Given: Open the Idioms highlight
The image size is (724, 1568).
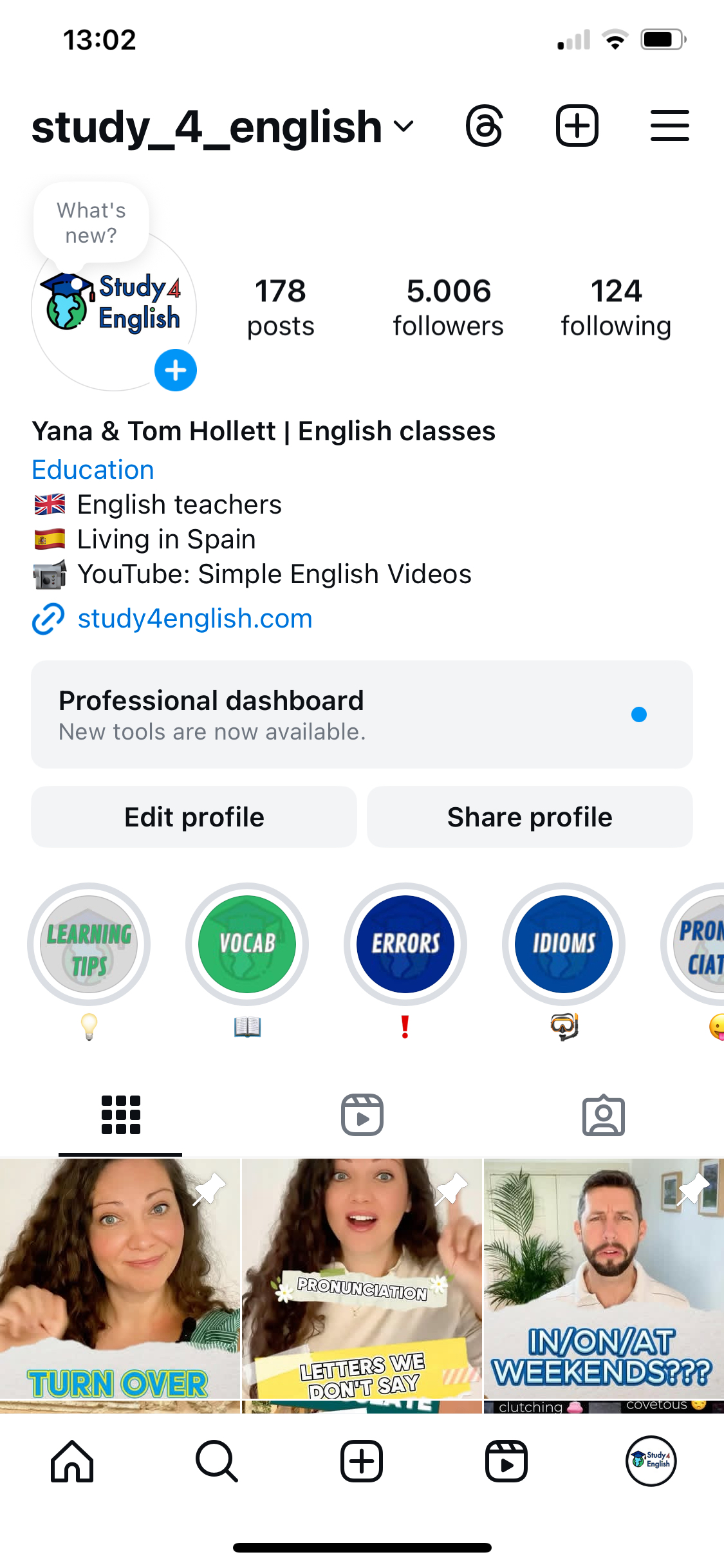Looking at the screenshot, I should pos(564,944).
